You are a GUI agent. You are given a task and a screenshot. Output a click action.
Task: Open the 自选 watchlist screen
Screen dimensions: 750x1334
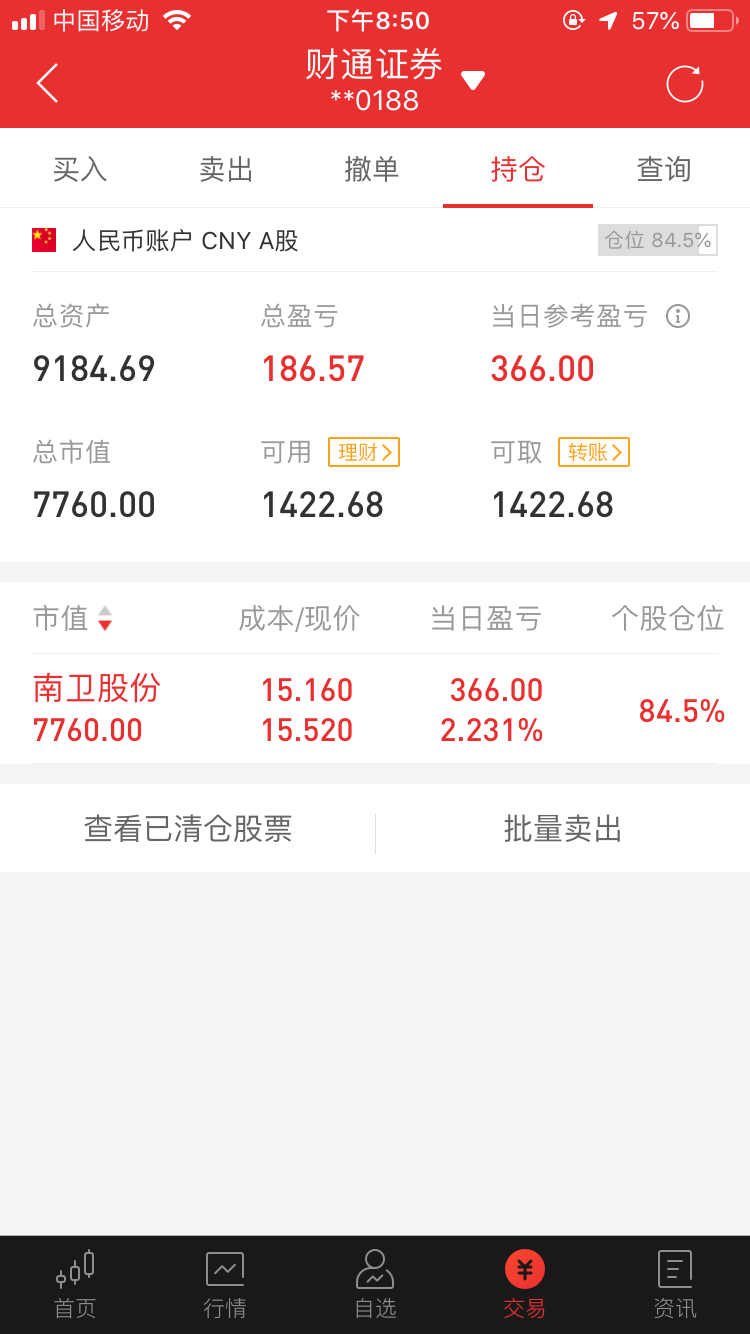click(x=374, y=1285)
